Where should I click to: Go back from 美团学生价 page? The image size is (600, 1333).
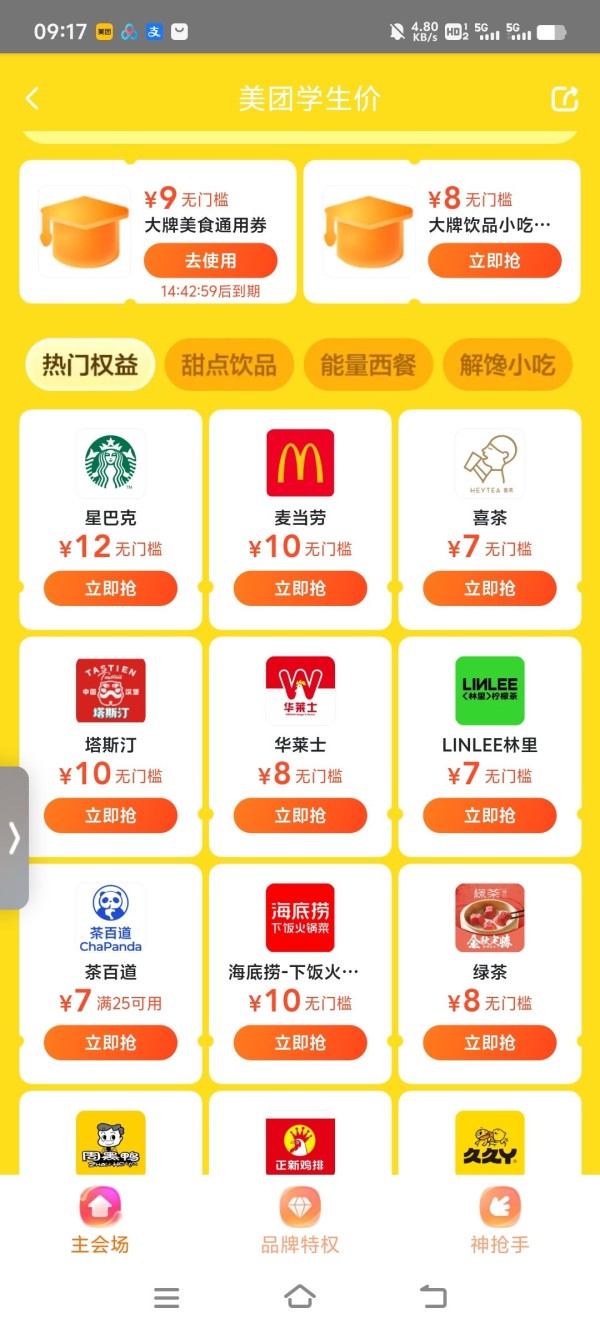point(32,98)
